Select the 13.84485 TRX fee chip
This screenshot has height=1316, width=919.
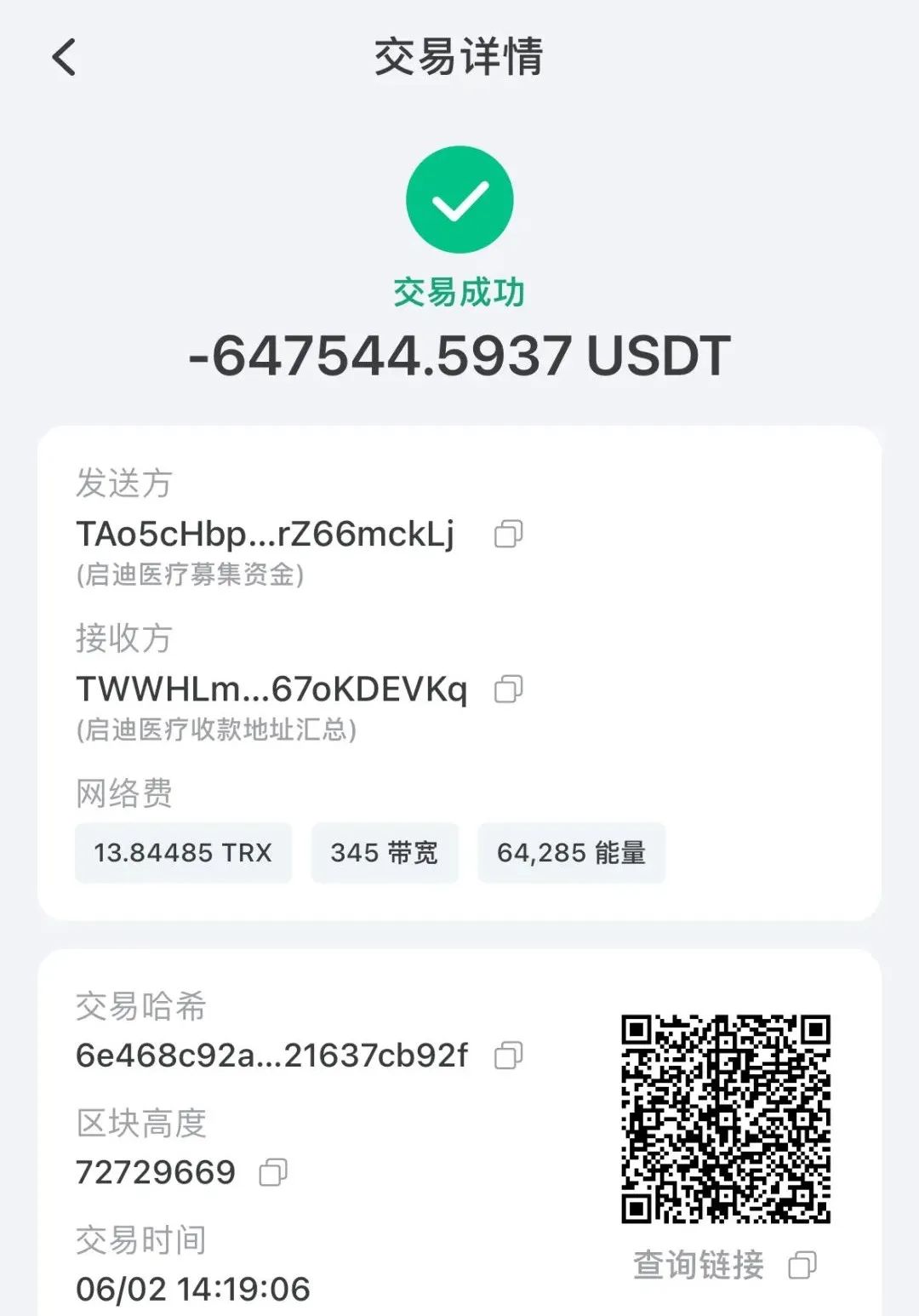(x=181, y=853)
